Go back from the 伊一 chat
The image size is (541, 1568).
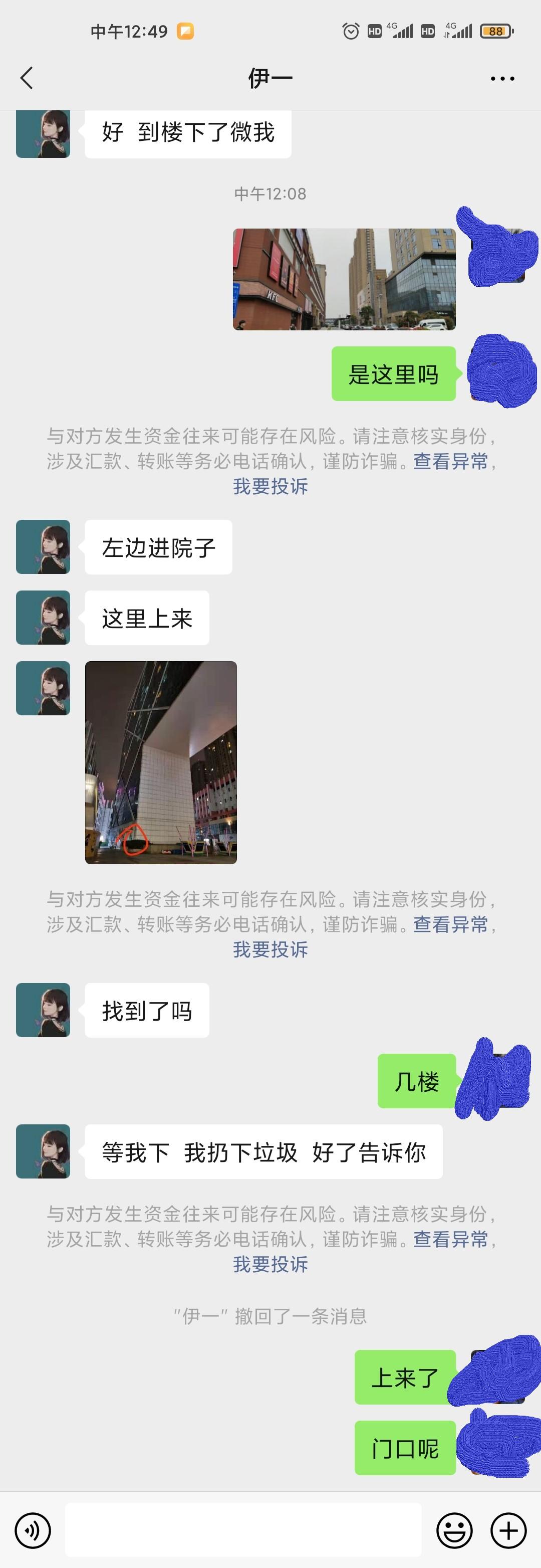click(x=27, y=79)
